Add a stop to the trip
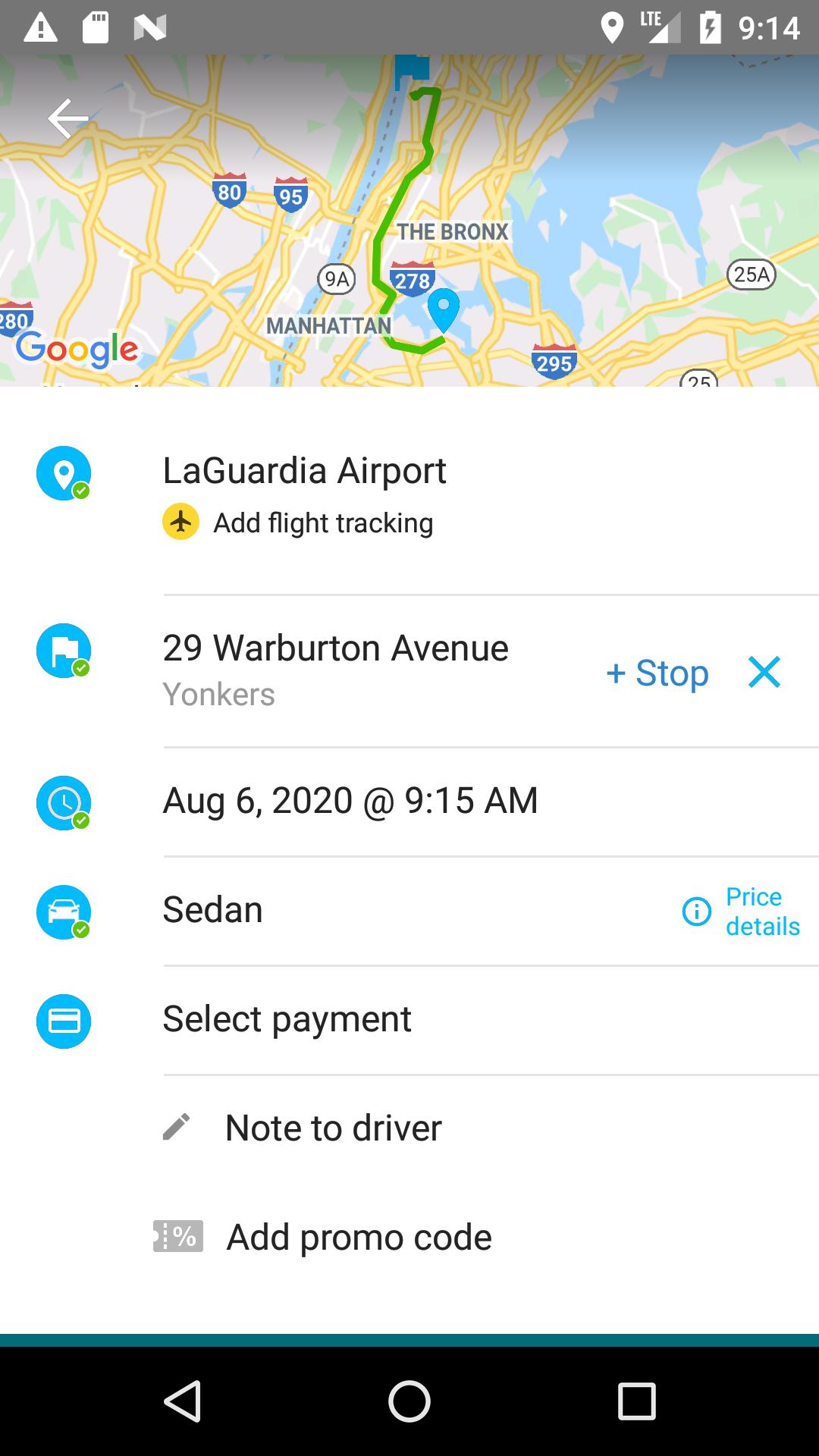The height and width of the screenshot is (1456, 819). pos(657,673)
